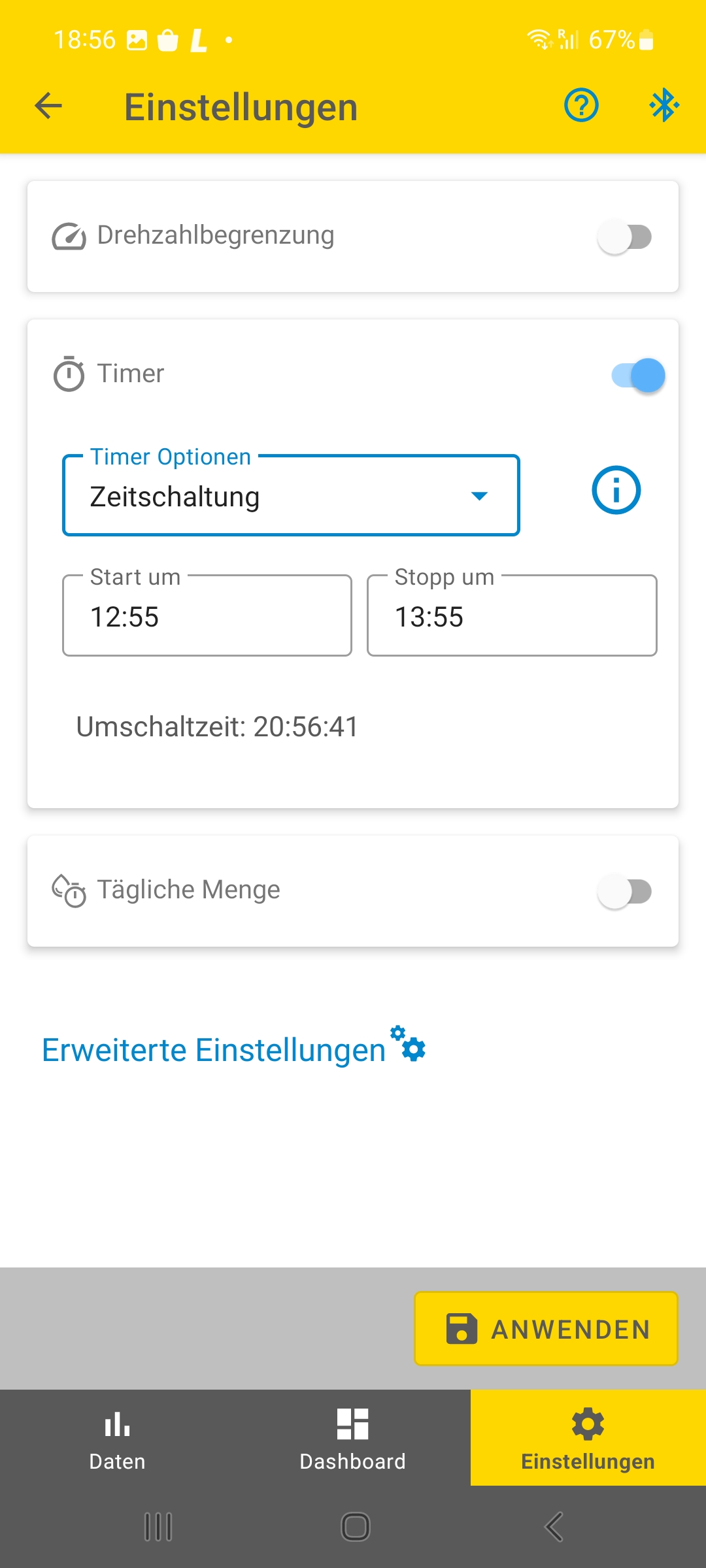Edit the Start um time field
Image resolution: width=706 pixels, height=1568 pixels.
(207, 615)
